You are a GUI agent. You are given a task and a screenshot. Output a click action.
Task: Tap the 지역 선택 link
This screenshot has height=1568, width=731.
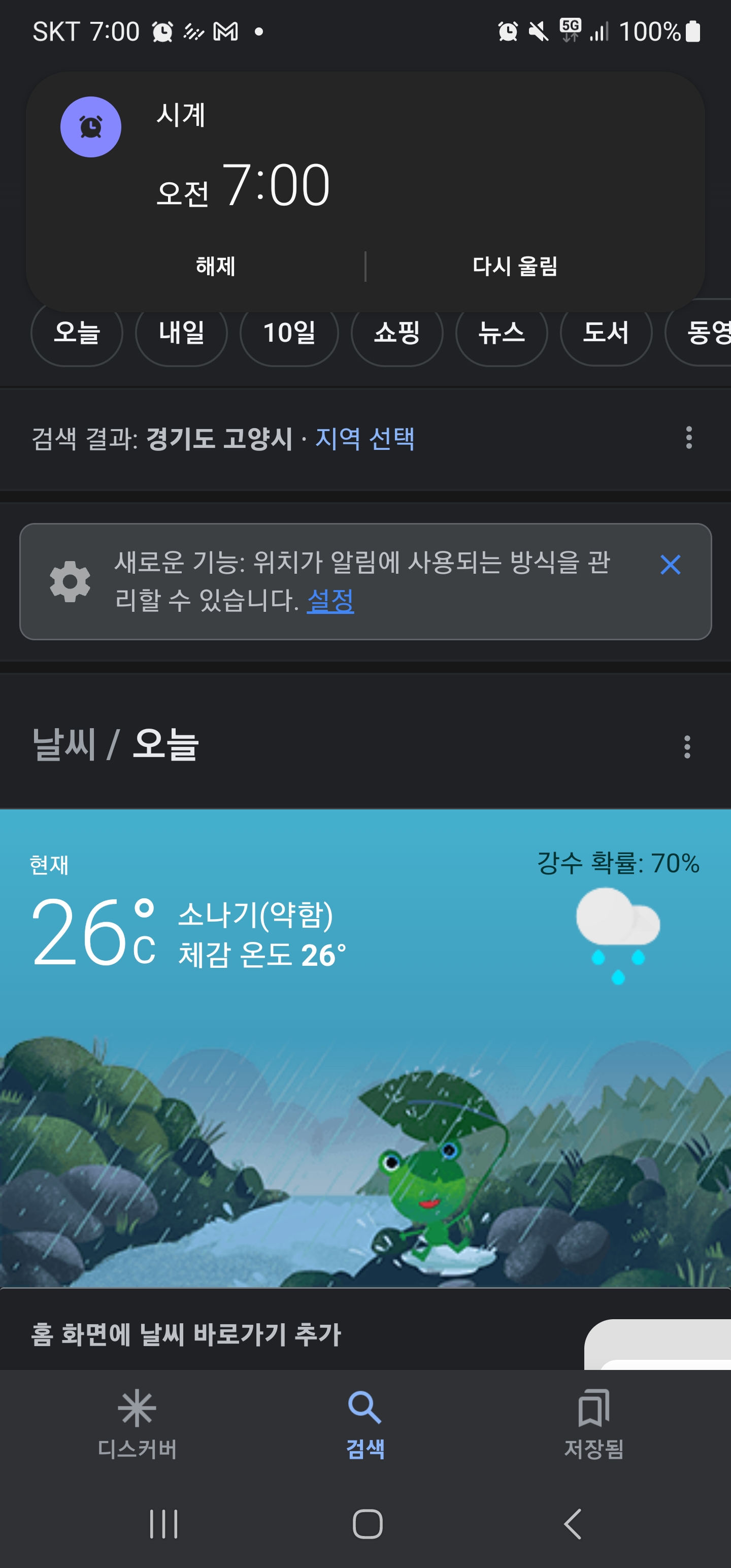(x=364, y=438)
